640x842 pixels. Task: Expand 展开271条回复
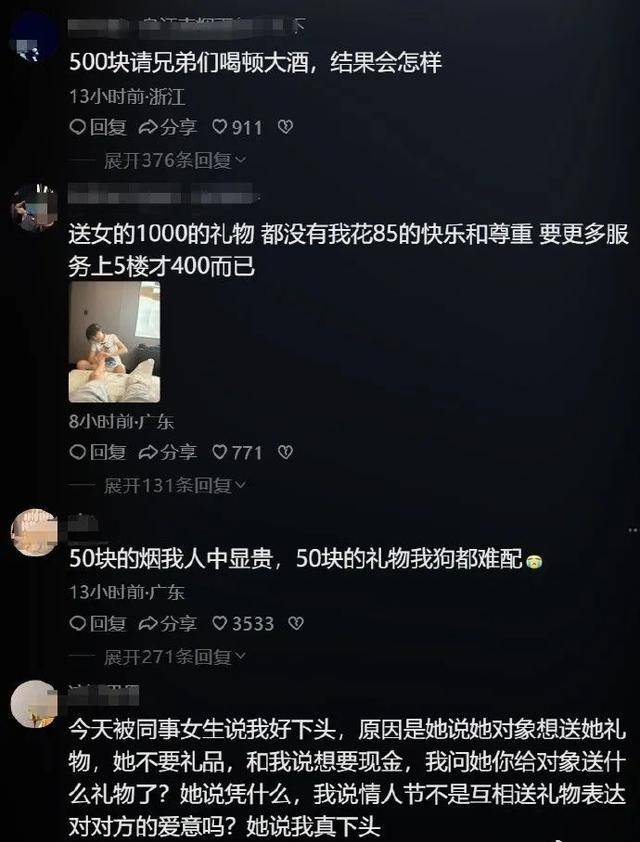[174, 656]
